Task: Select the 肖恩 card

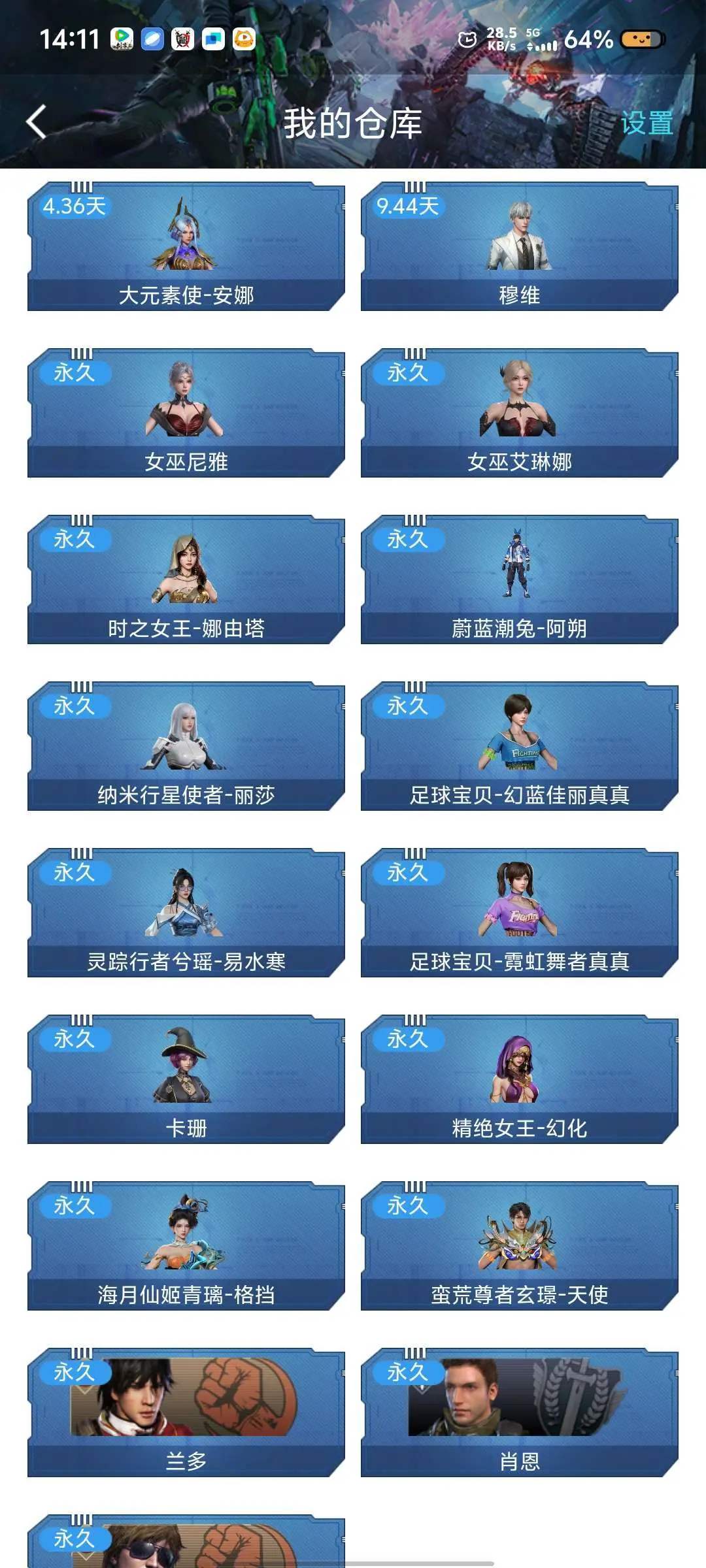Action: [520, 1413]
